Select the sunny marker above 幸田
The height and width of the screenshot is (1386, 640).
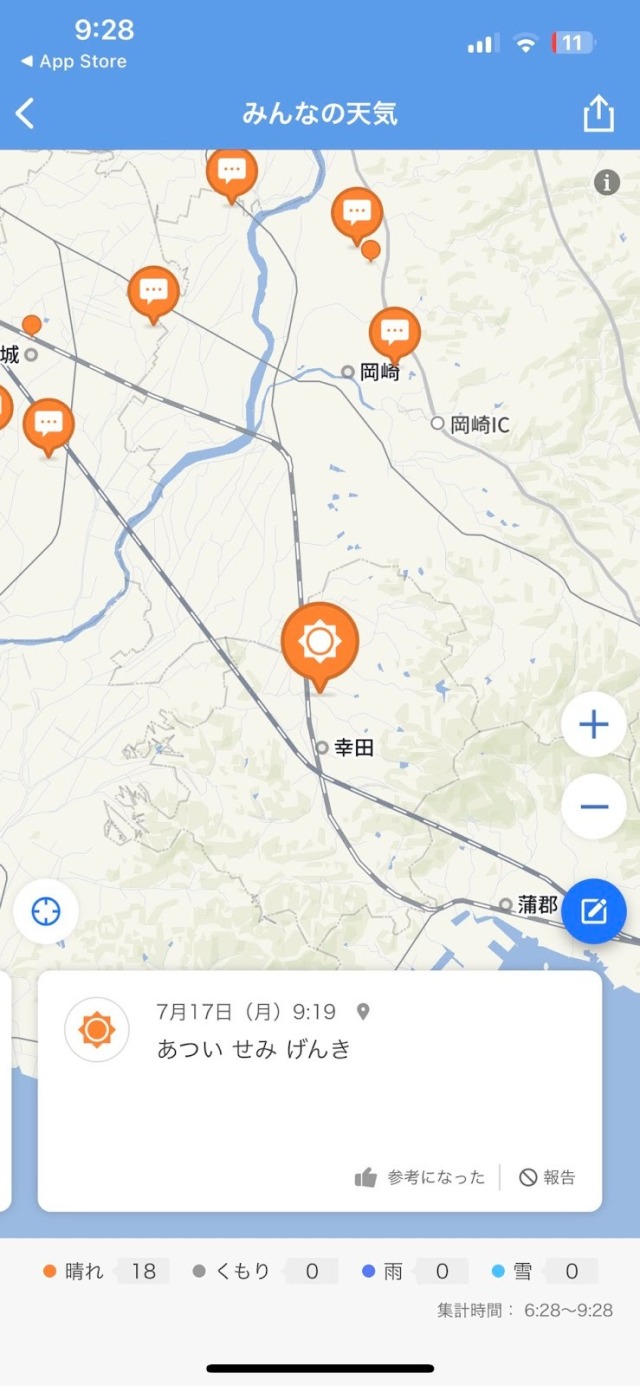click(x=320, y=642)
